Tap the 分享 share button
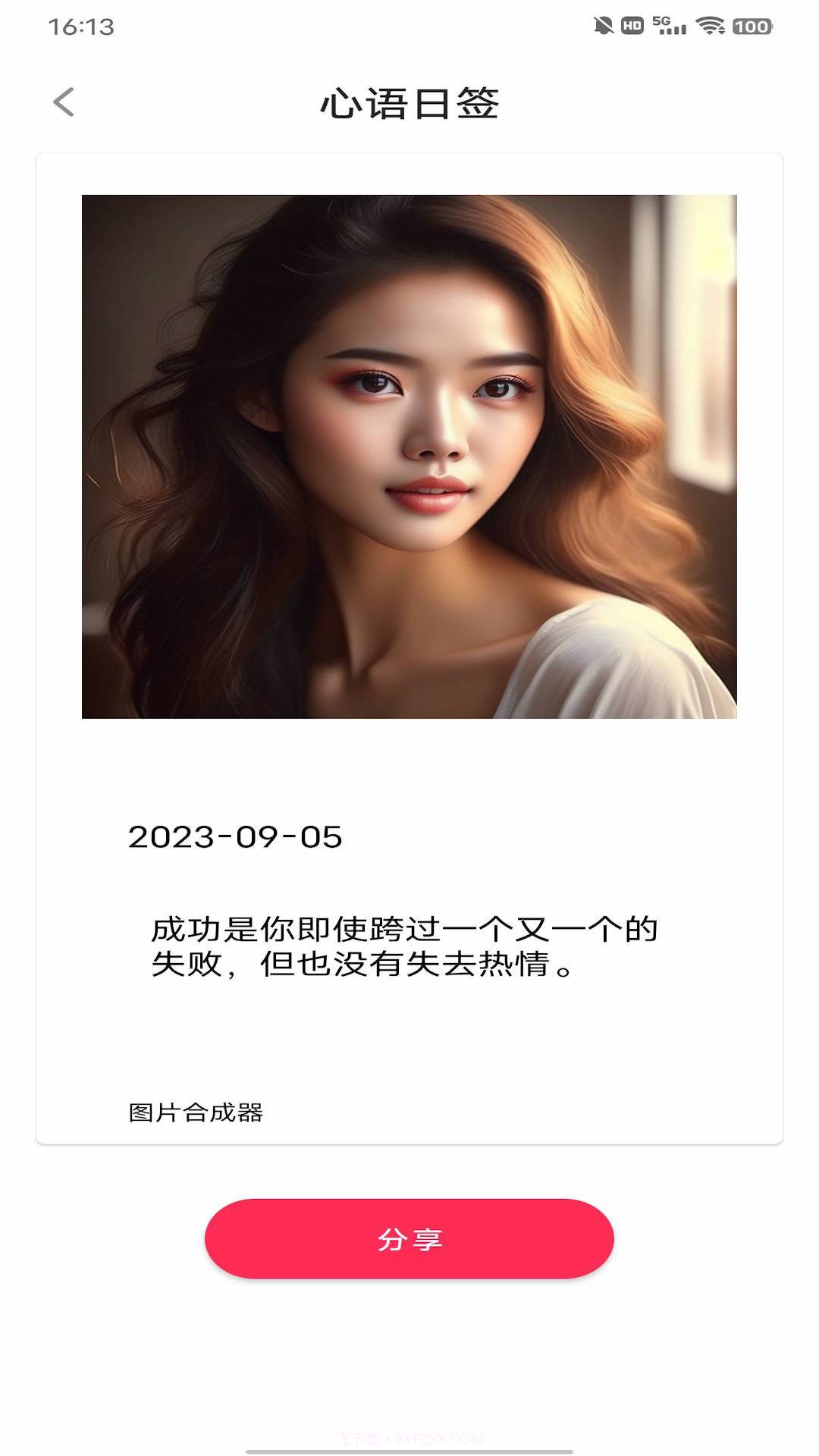The height and width of the screenshot is (1456, 819). tap(409, 1236)
